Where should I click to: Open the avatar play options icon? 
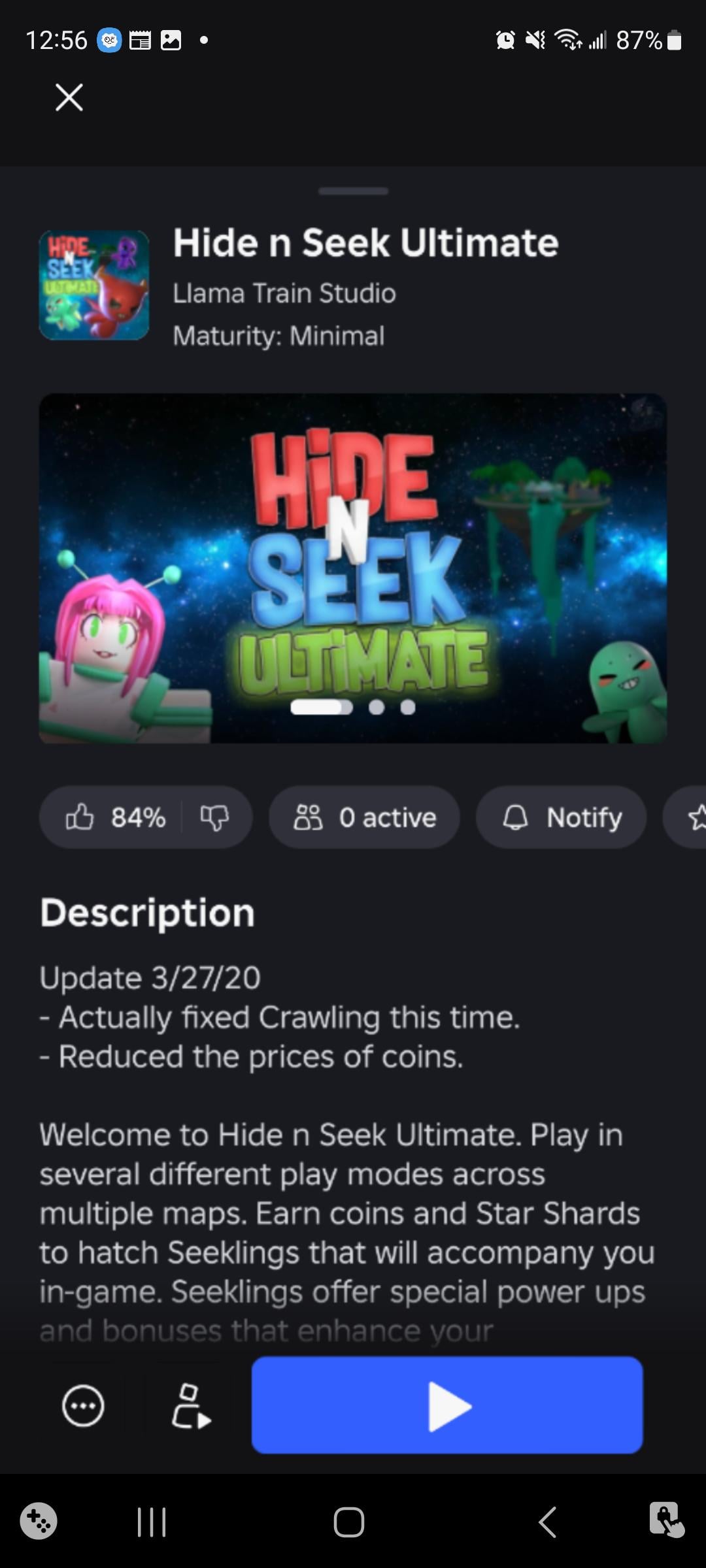coord(191,1405)
